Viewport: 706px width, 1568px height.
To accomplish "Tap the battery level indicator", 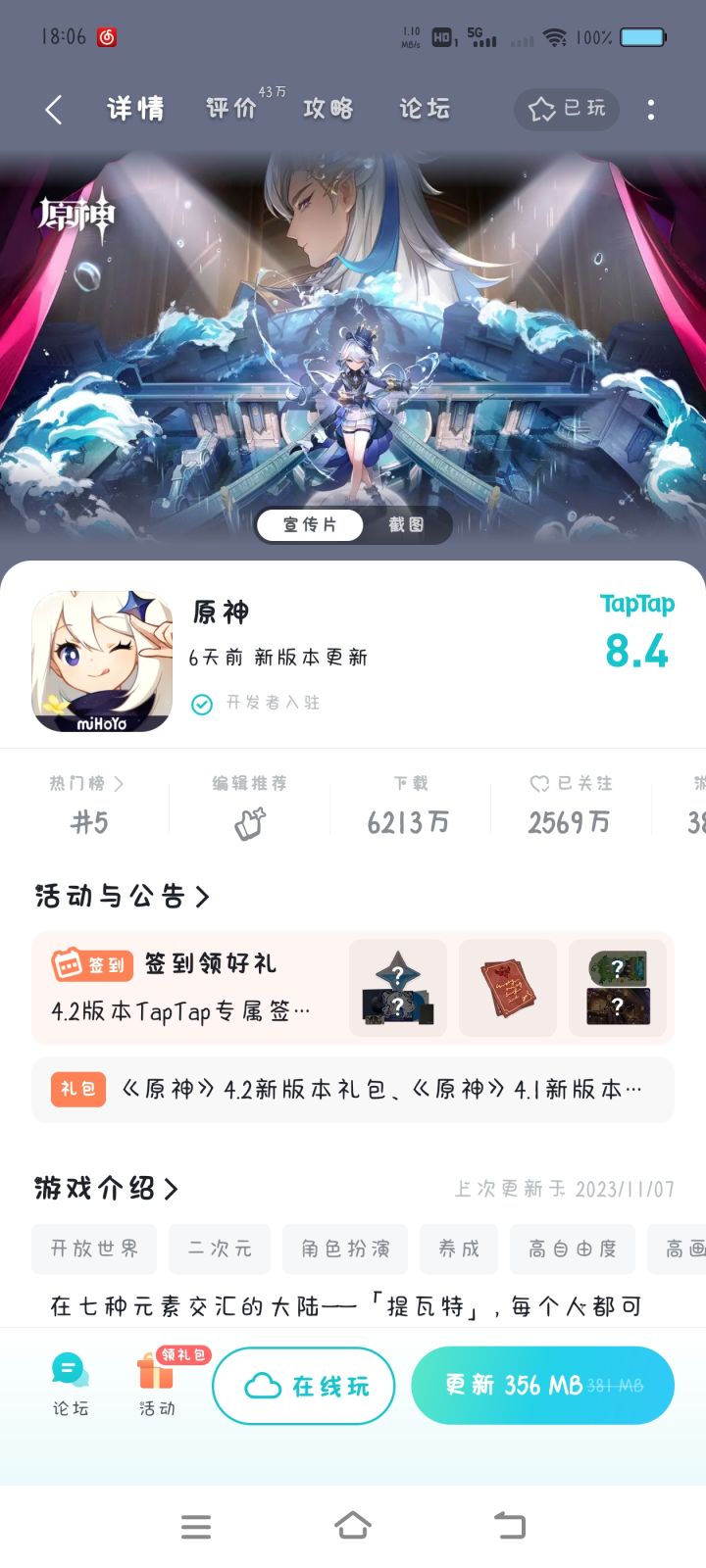I will point(642,36).
